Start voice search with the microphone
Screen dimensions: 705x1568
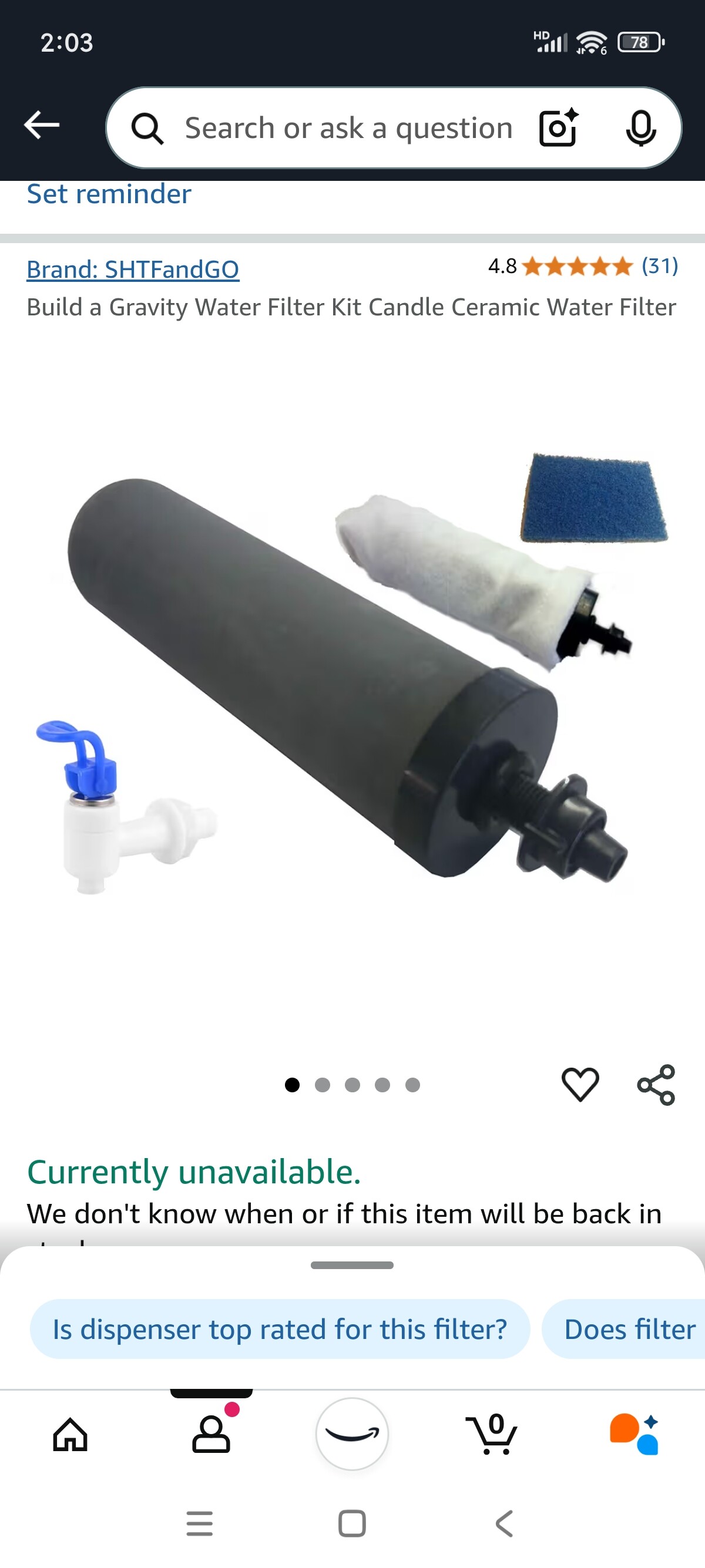coord(640,128)
